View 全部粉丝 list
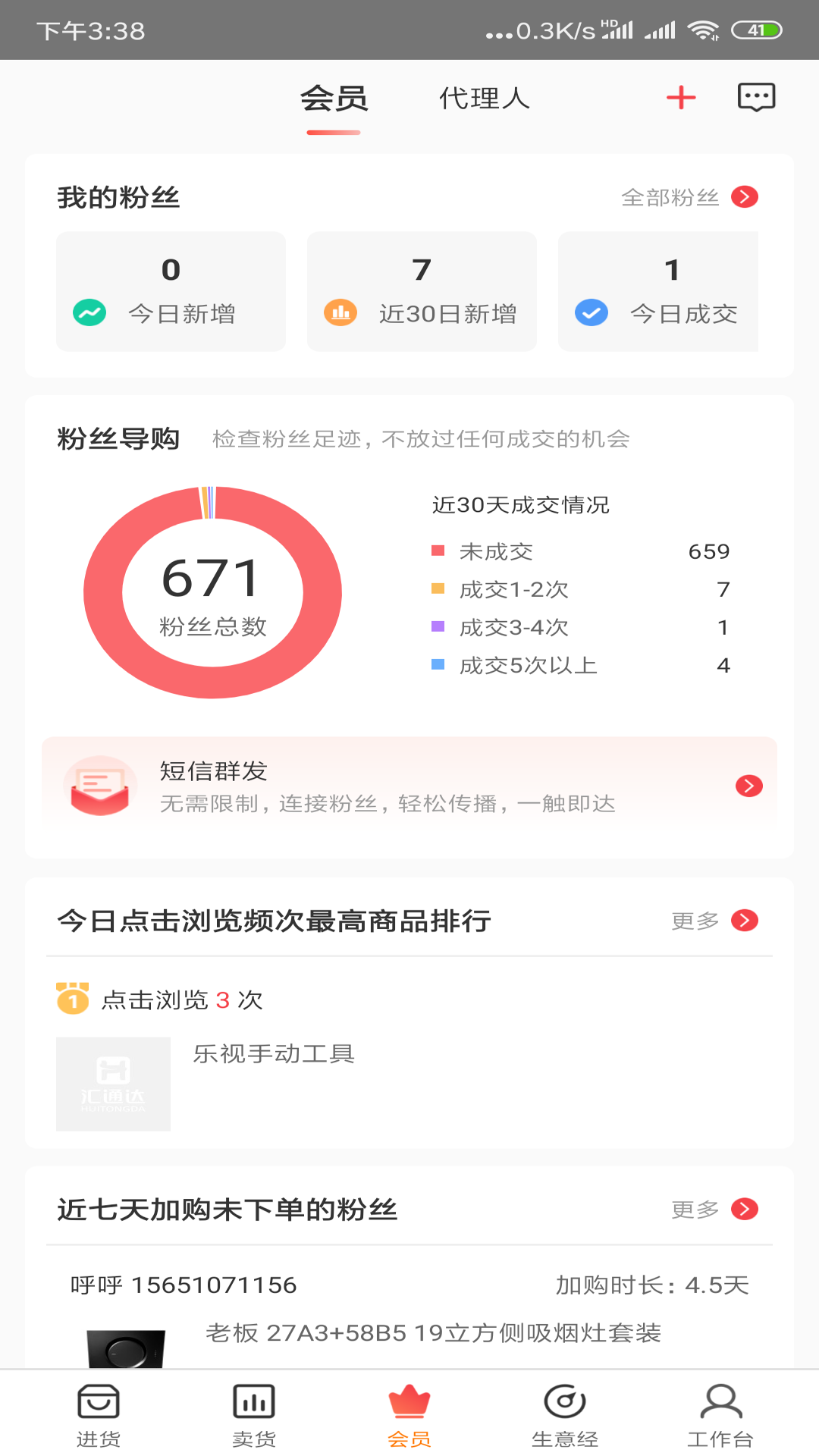819x1456 pixels. tap(689, 197)
